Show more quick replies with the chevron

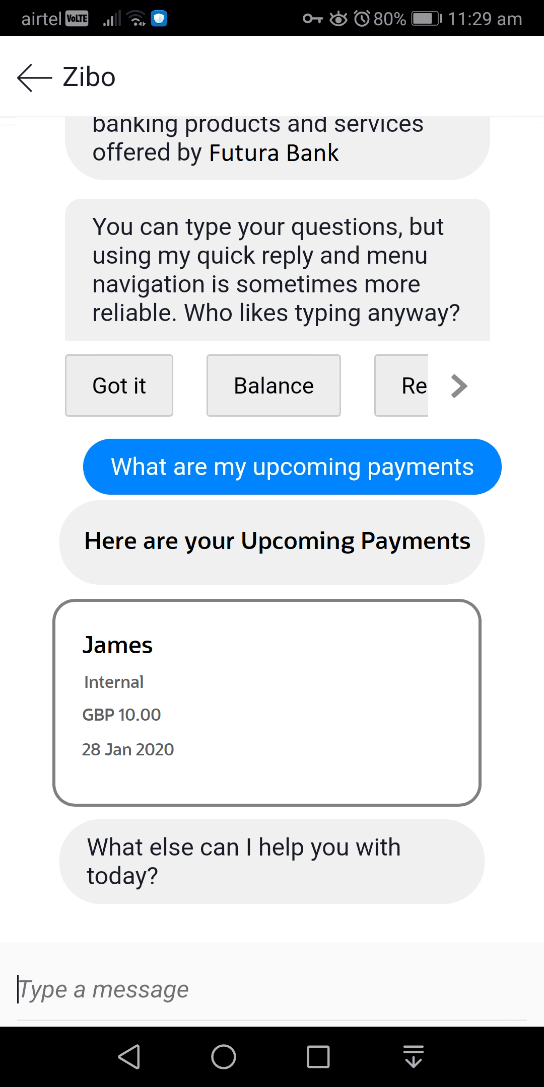(459, 386)
